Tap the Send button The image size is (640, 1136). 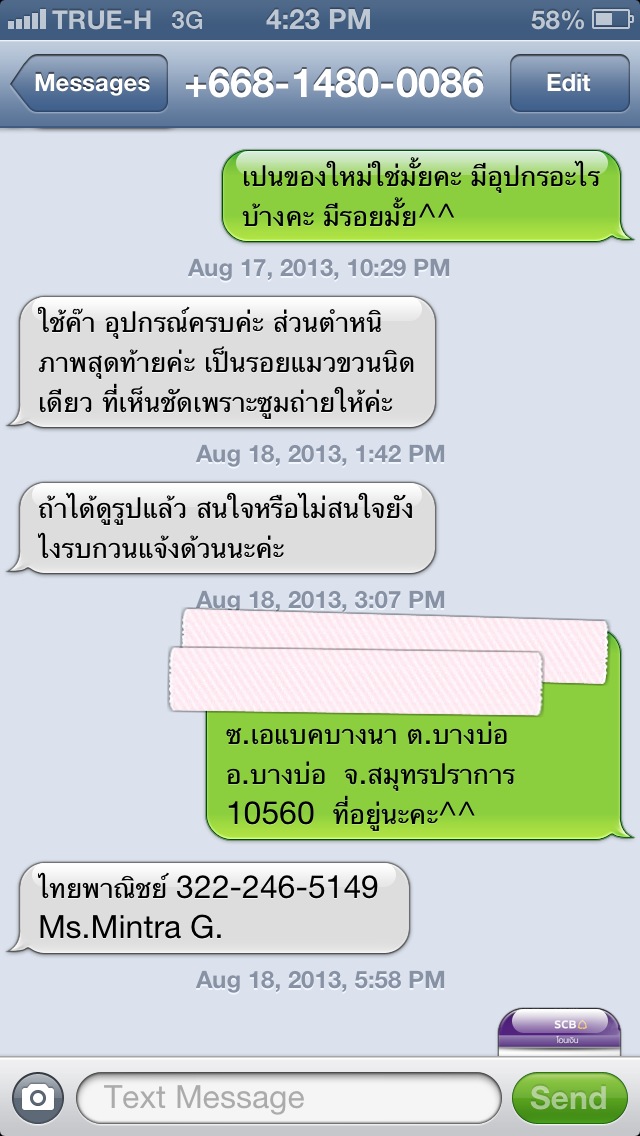(568, 1099)
